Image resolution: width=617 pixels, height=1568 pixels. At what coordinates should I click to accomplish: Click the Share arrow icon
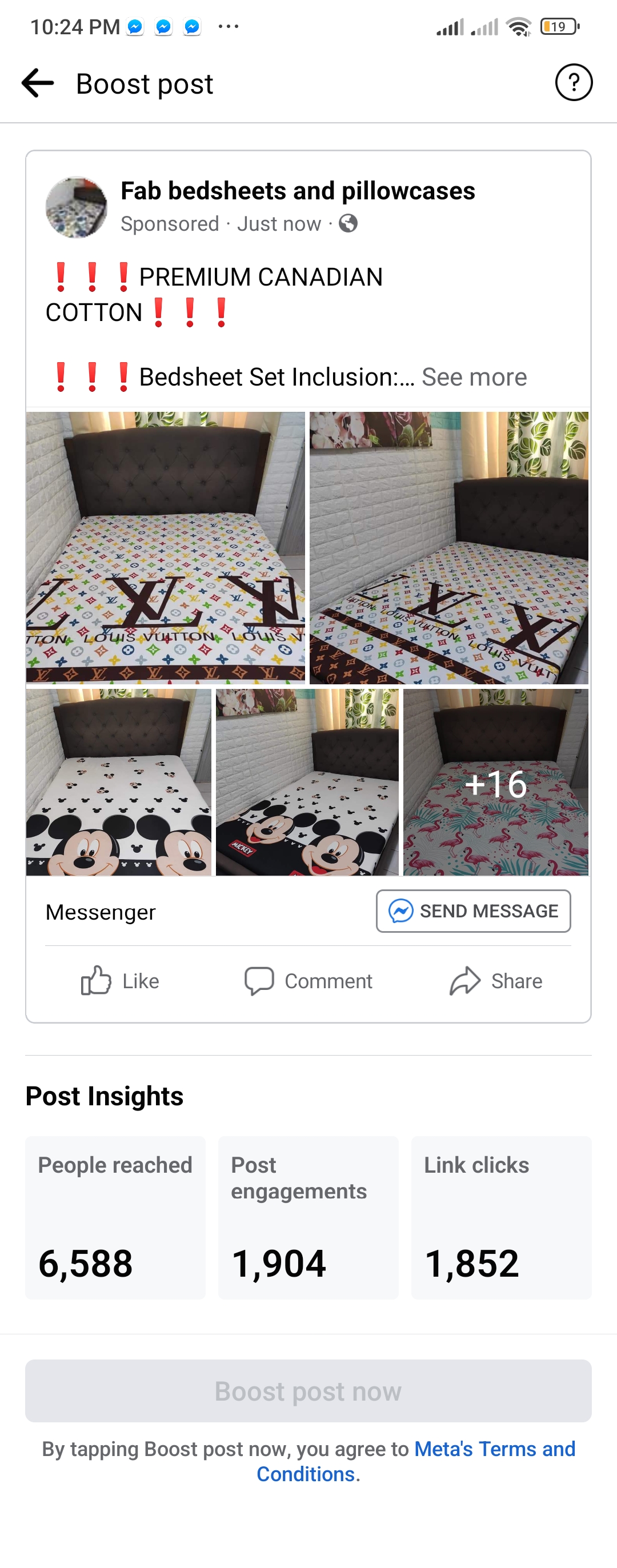(464, 981)
